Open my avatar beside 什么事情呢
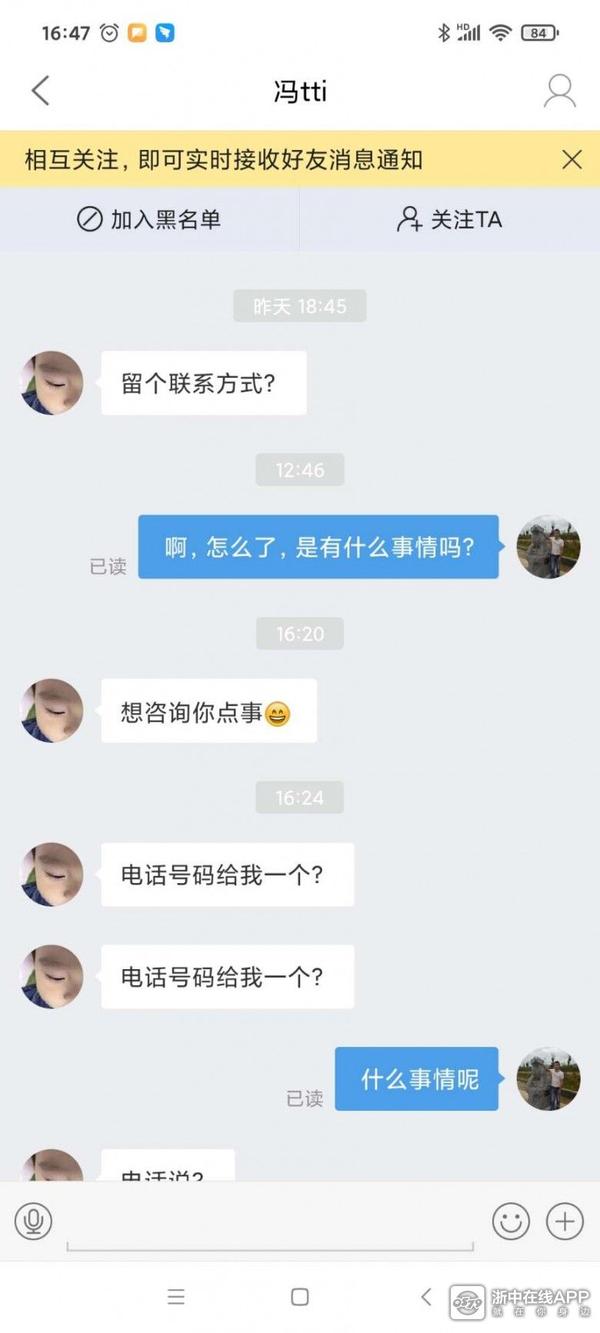This screenshot has width=600, height=1333. pyautogui.click(x=548, y=1079)
